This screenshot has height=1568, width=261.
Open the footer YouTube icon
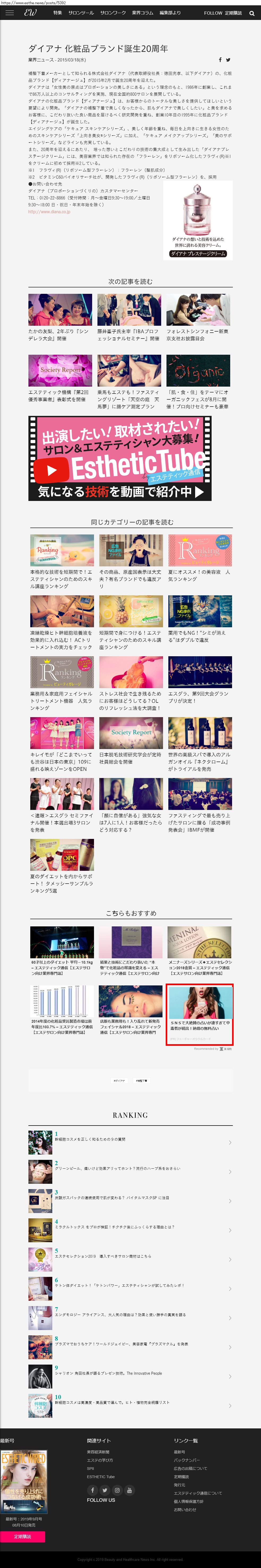[x=129, y=1490]
